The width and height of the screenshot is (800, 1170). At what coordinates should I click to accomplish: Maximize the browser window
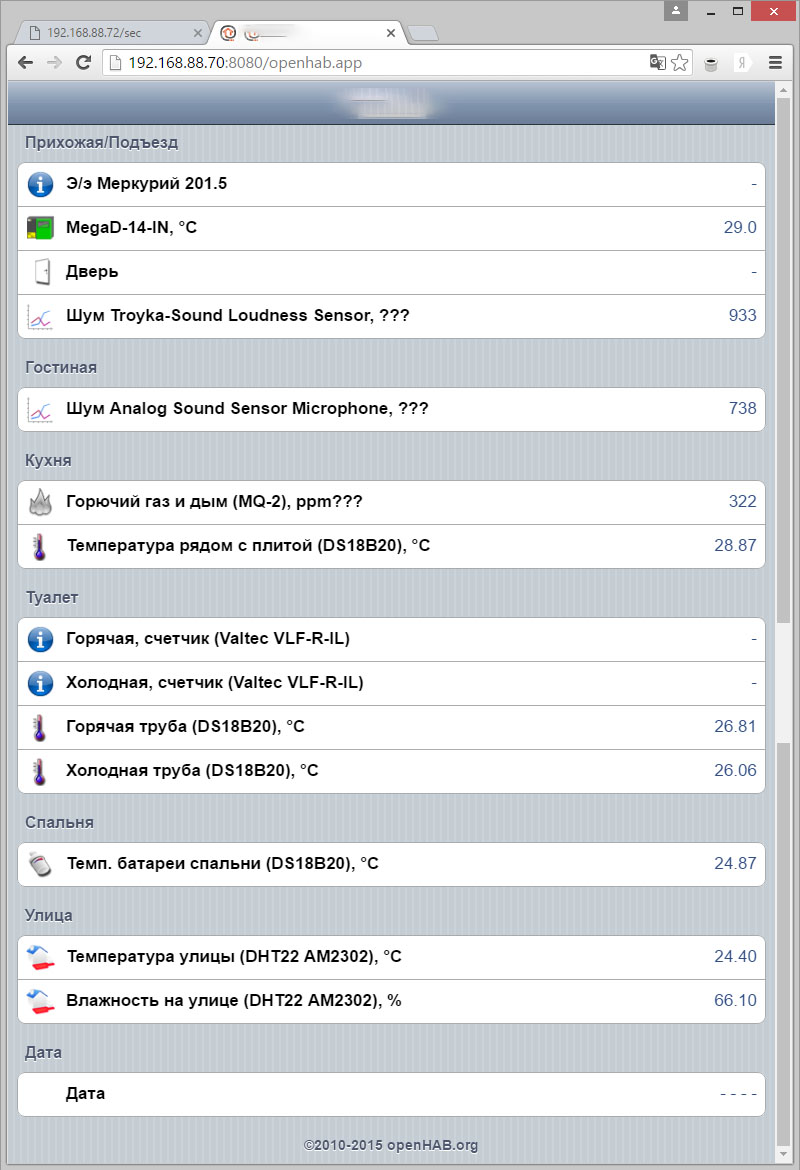738,10
